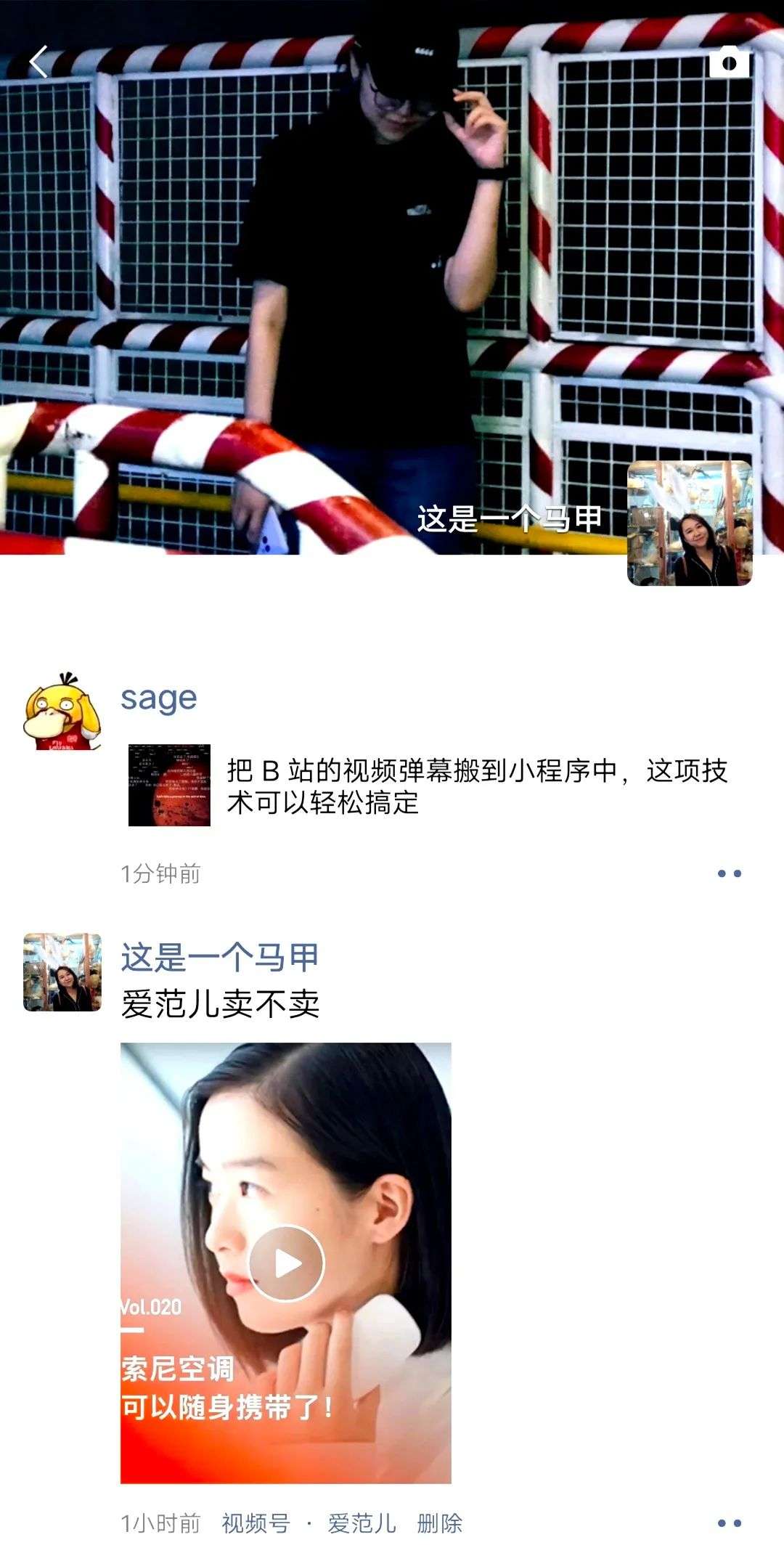Open the camera to post a moment

pyautogui.click(x=729, y=62)
